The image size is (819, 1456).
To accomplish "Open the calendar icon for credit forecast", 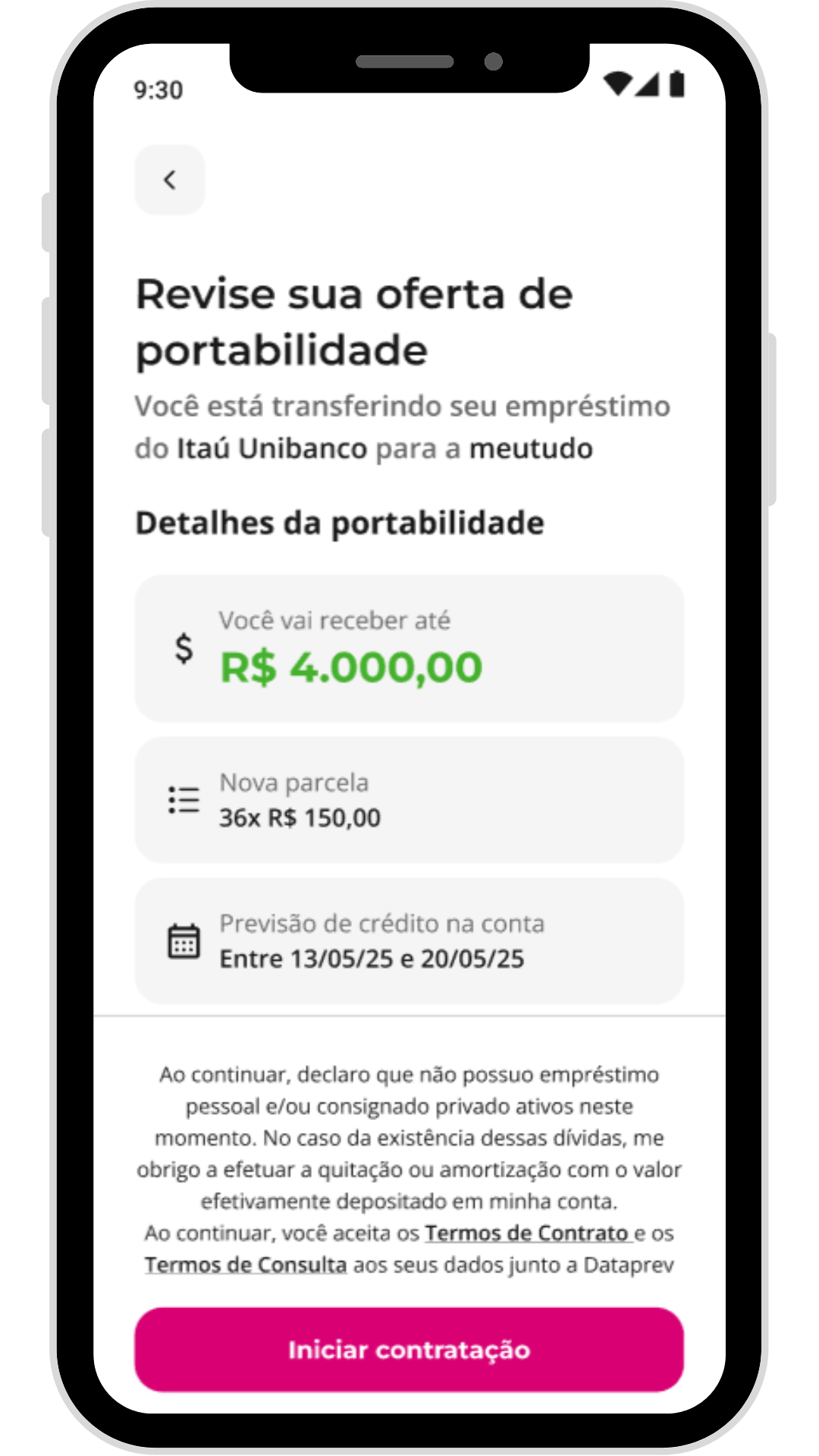I will click(x=182, y=940).
